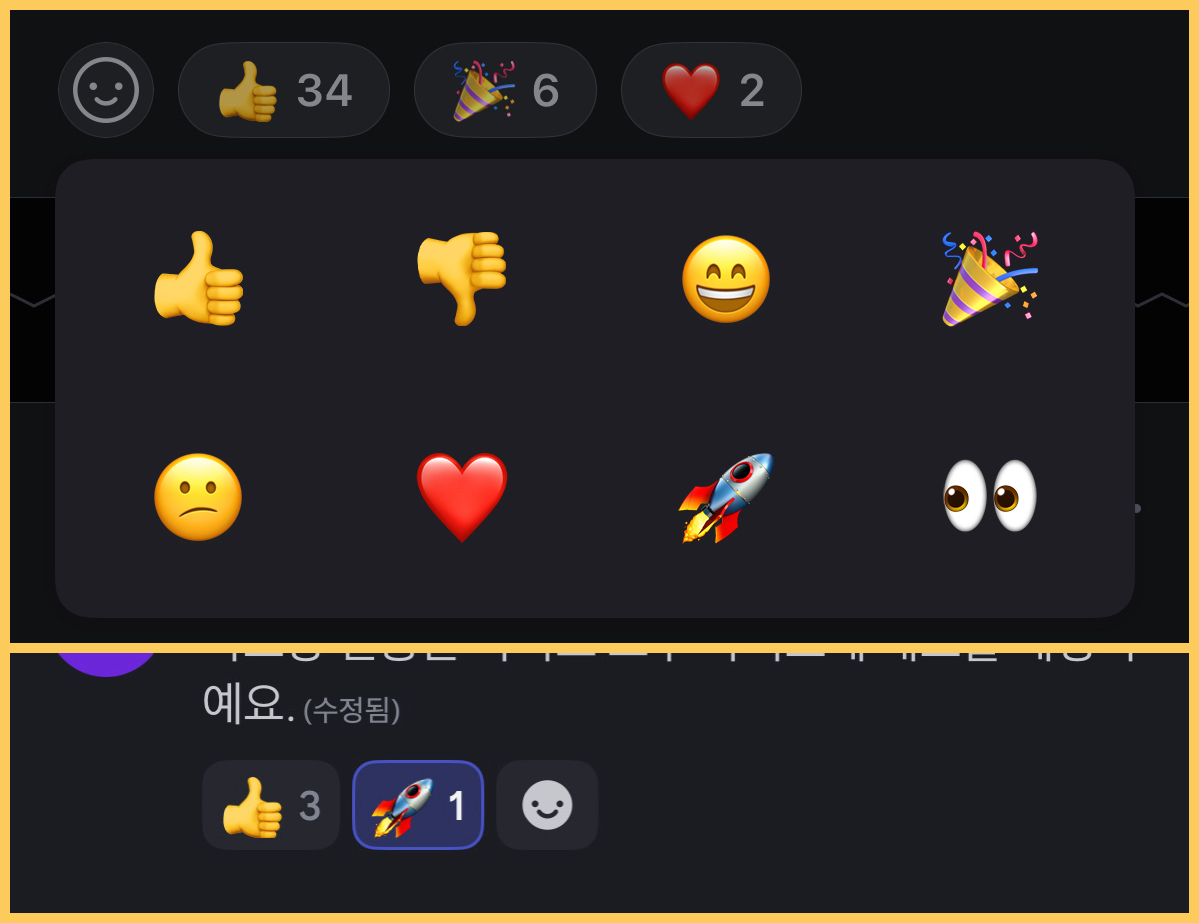The width and height of the screenshot is (1199, 923).
Task: Toggle the heart reaction with 2 votes
Action: 711,90
